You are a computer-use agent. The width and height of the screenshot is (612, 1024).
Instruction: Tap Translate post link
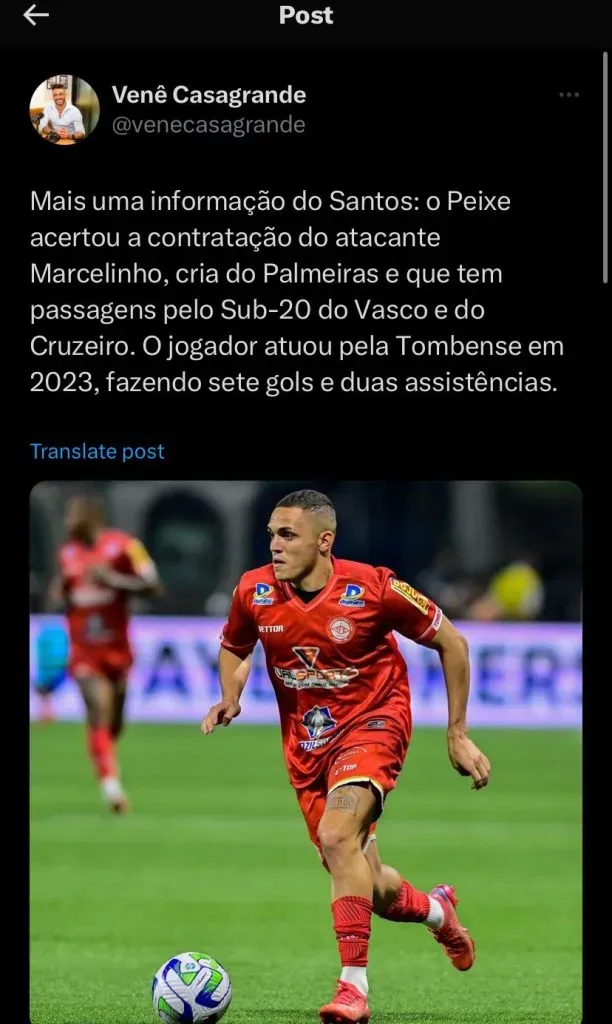(x=97, y=451)
